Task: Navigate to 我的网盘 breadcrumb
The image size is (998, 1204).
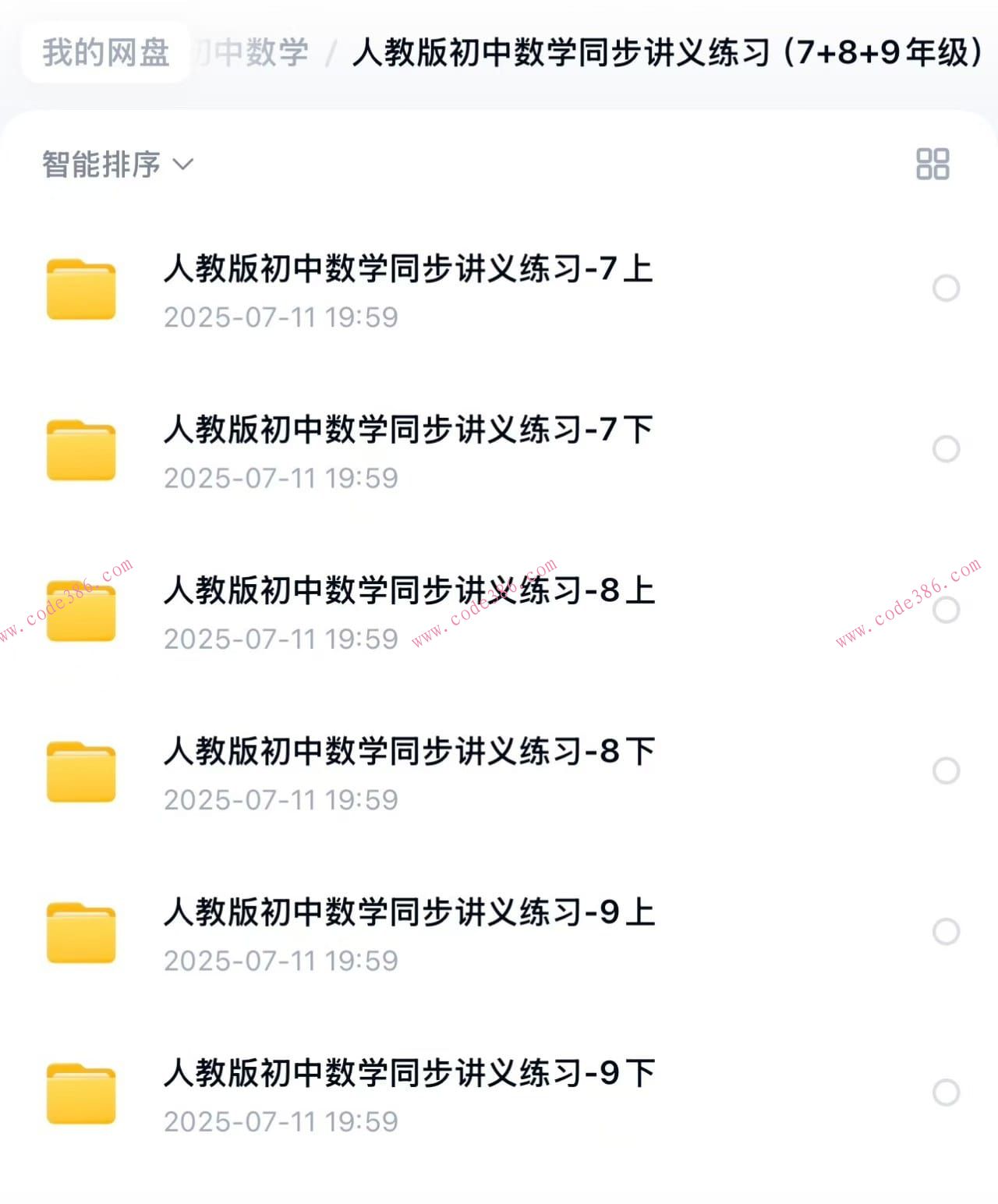Action: 104,53
